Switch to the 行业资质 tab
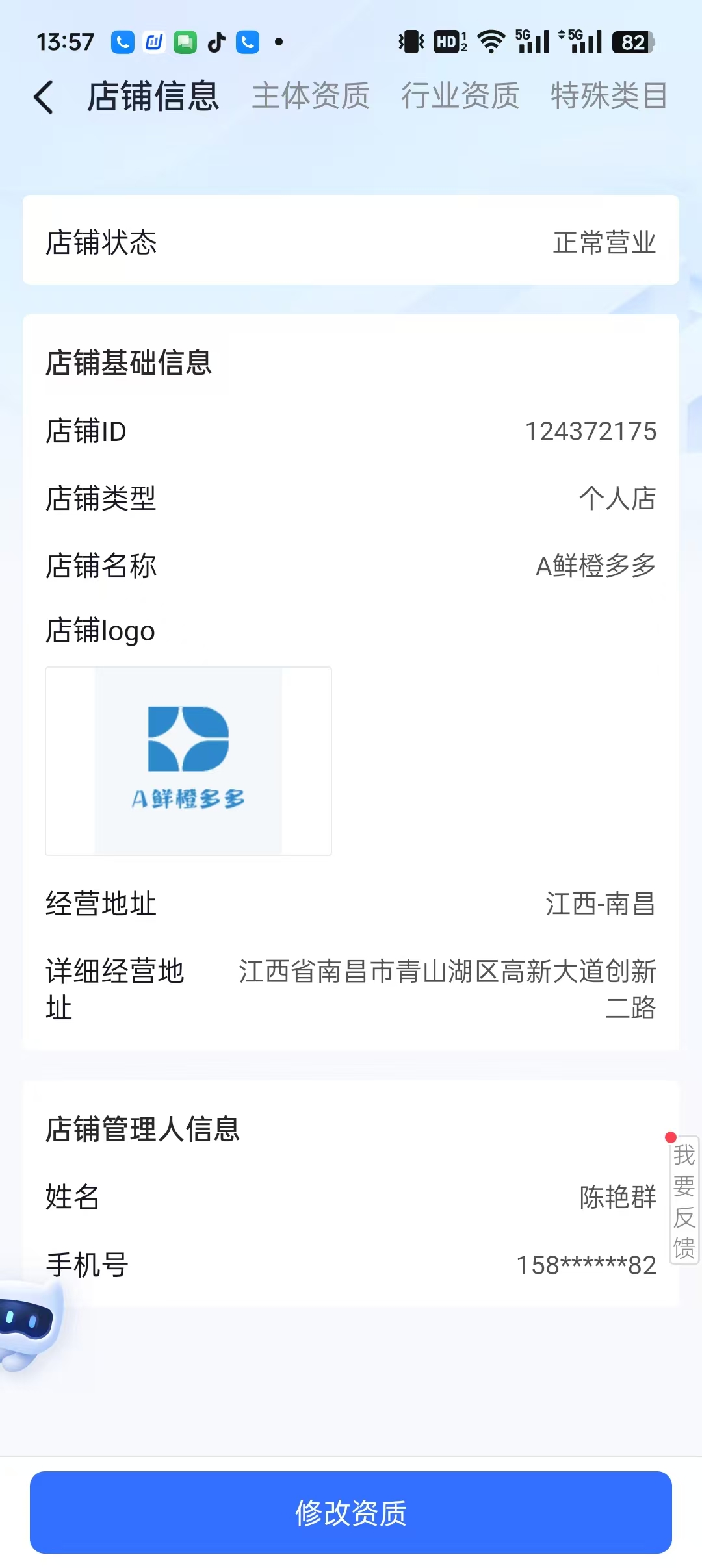Image resolution: width=702 pixels, height=1568 pixels. point(460,96)
